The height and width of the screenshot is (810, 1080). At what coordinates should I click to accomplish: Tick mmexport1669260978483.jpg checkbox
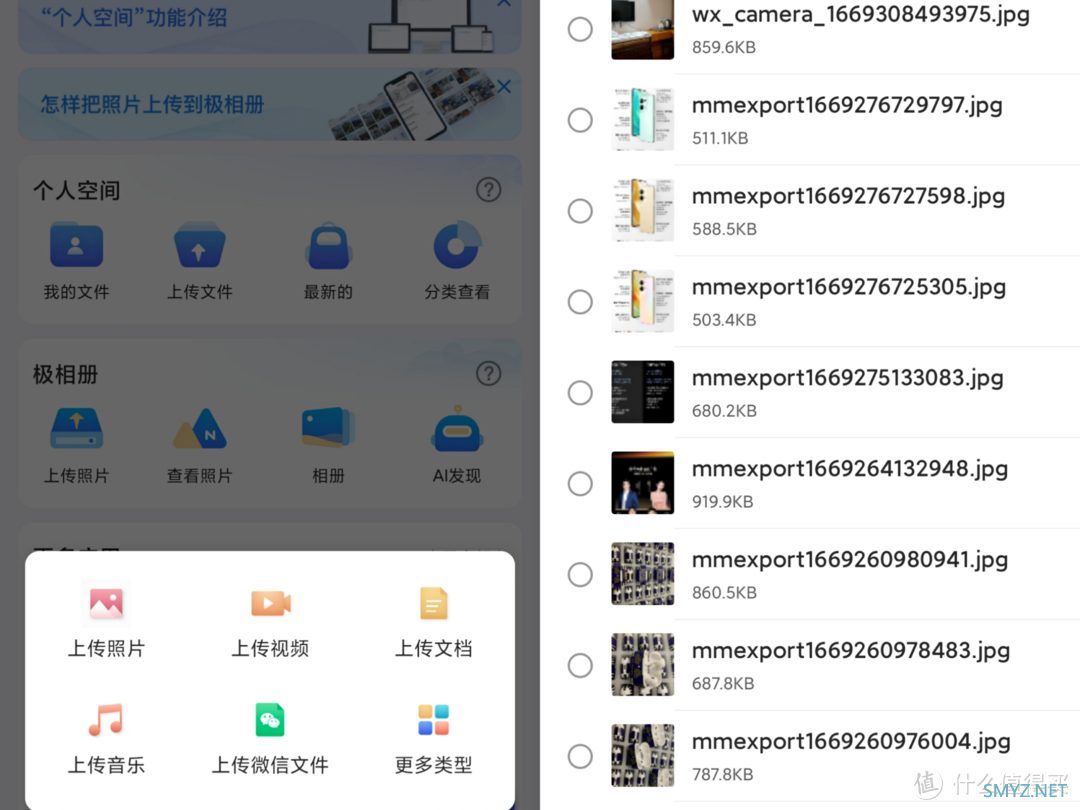[x=580, y=666]
